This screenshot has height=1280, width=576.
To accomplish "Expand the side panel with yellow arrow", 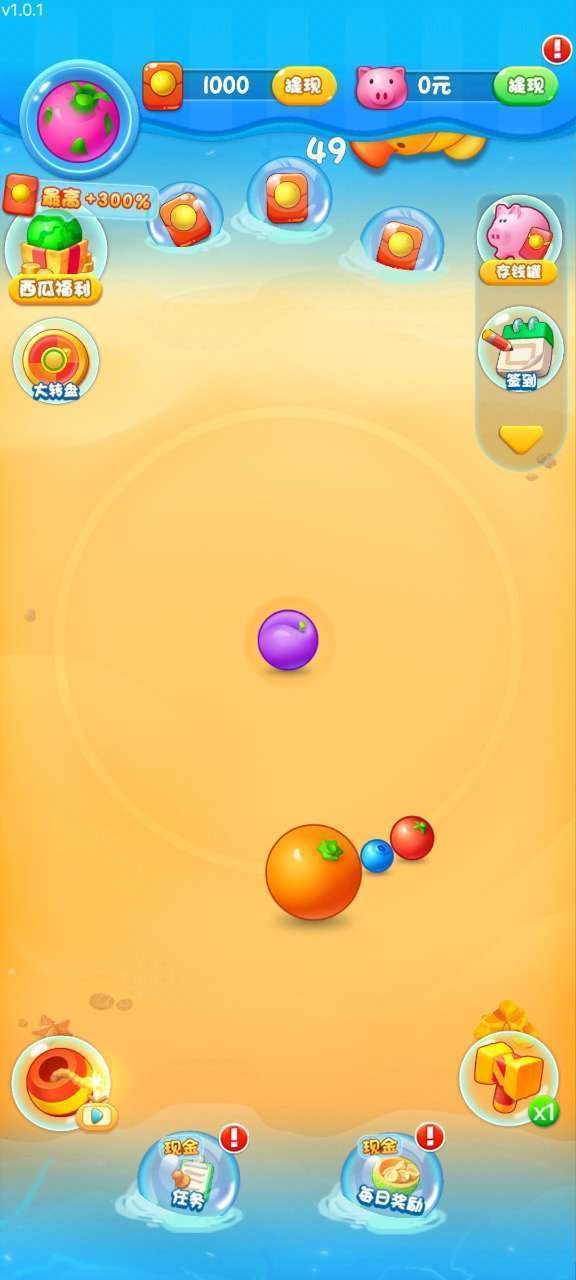I will point(521,439).
